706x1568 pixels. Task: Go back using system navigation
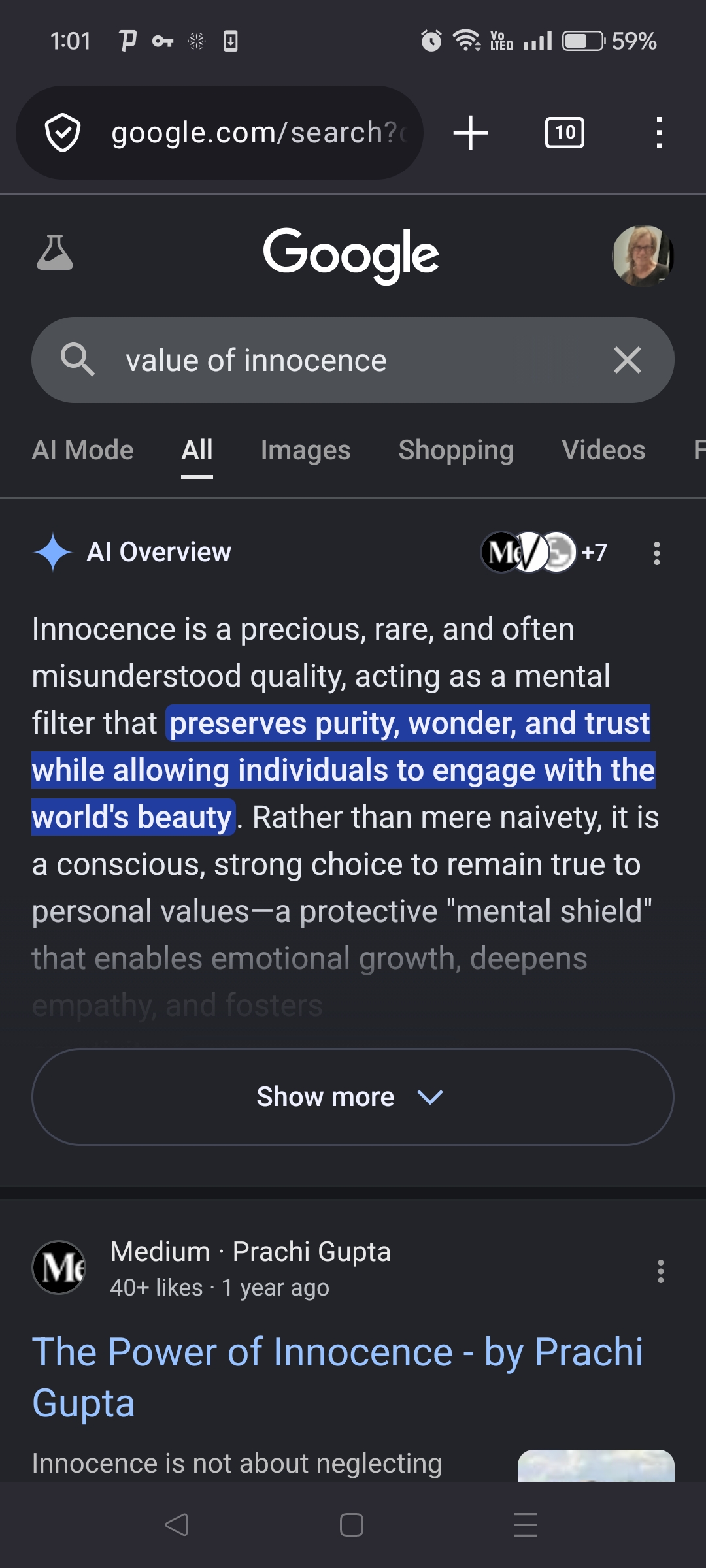click(x=176, y=1525)
